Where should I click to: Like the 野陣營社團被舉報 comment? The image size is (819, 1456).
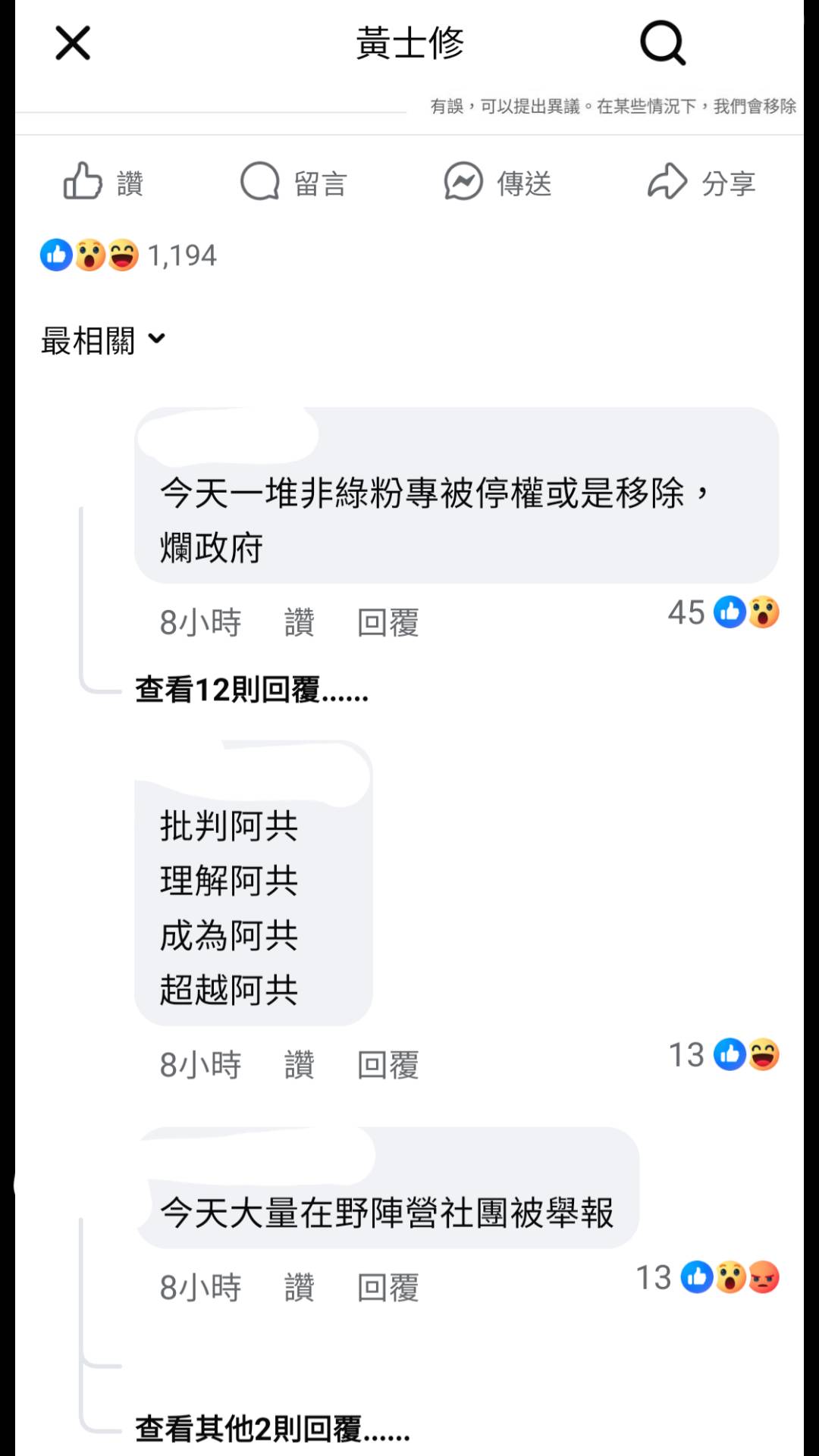coord(299,1287)
